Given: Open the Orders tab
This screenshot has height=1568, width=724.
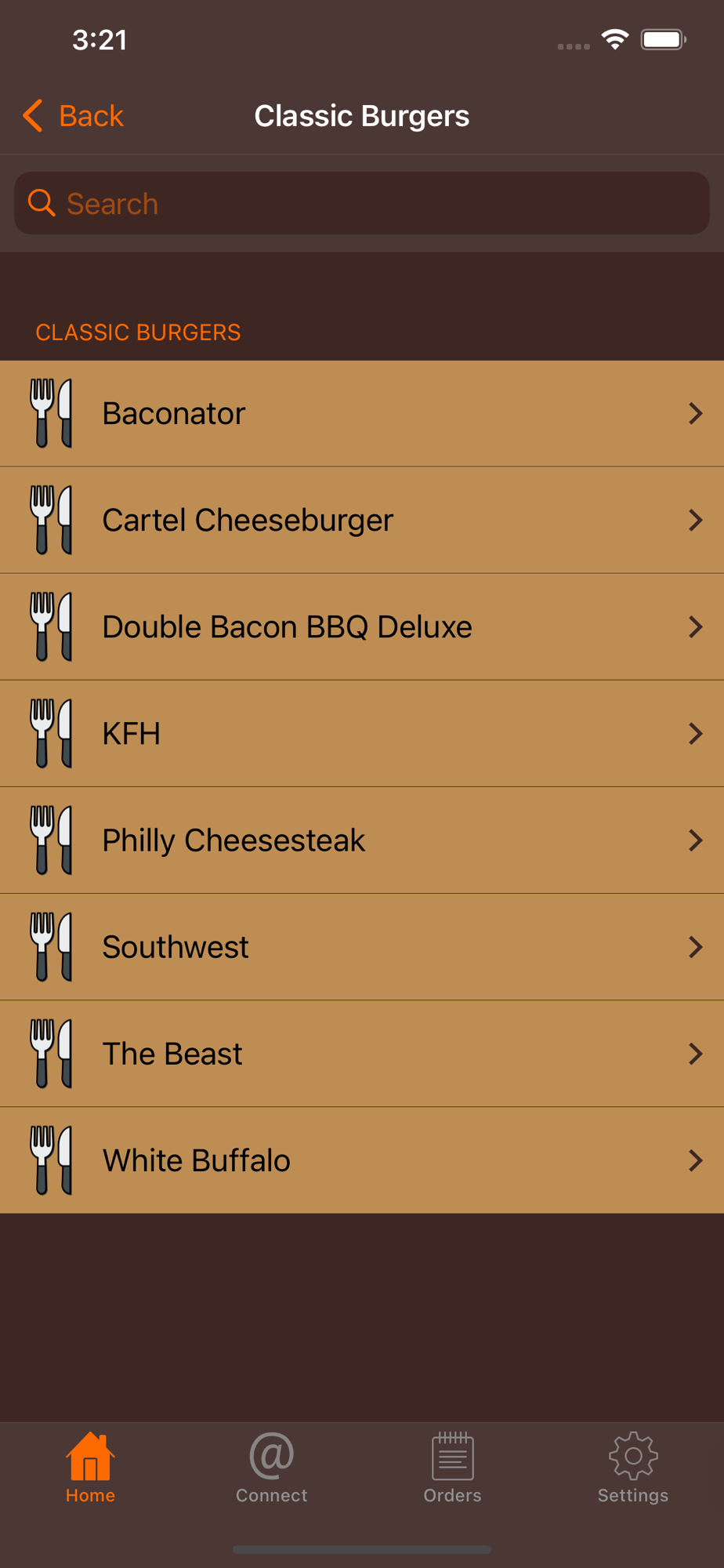Looking at the screenshot, I should (x=452, y=1467).
